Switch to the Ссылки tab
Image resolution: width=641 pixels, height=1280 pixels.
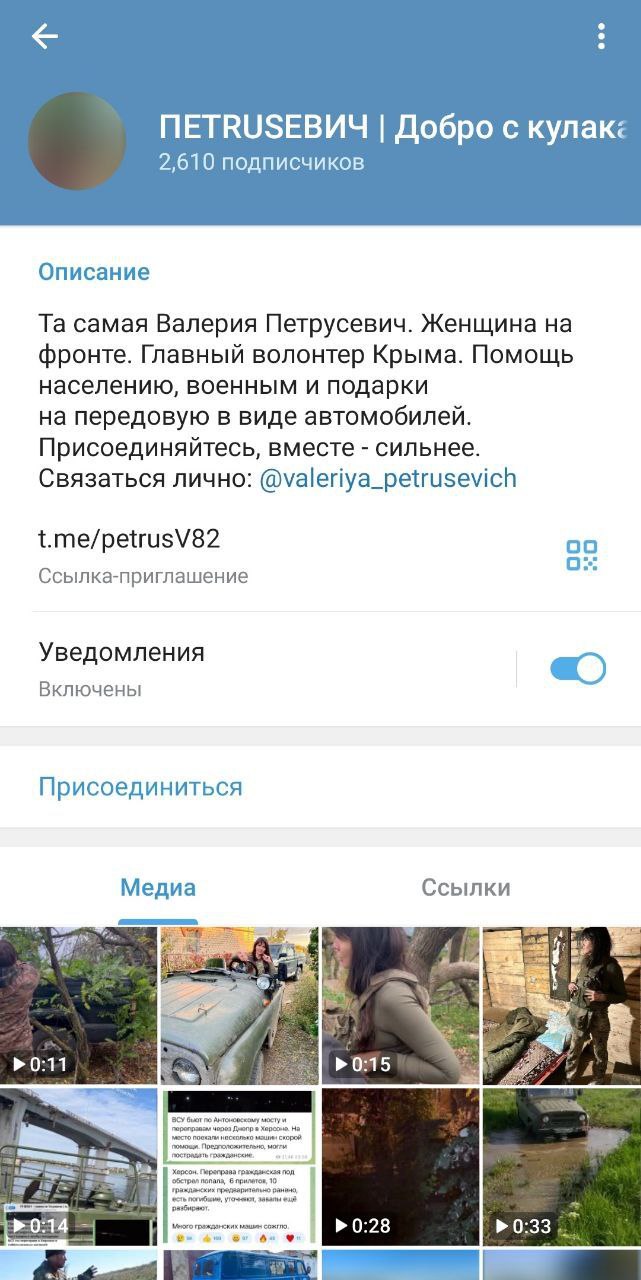coord(466,887)
